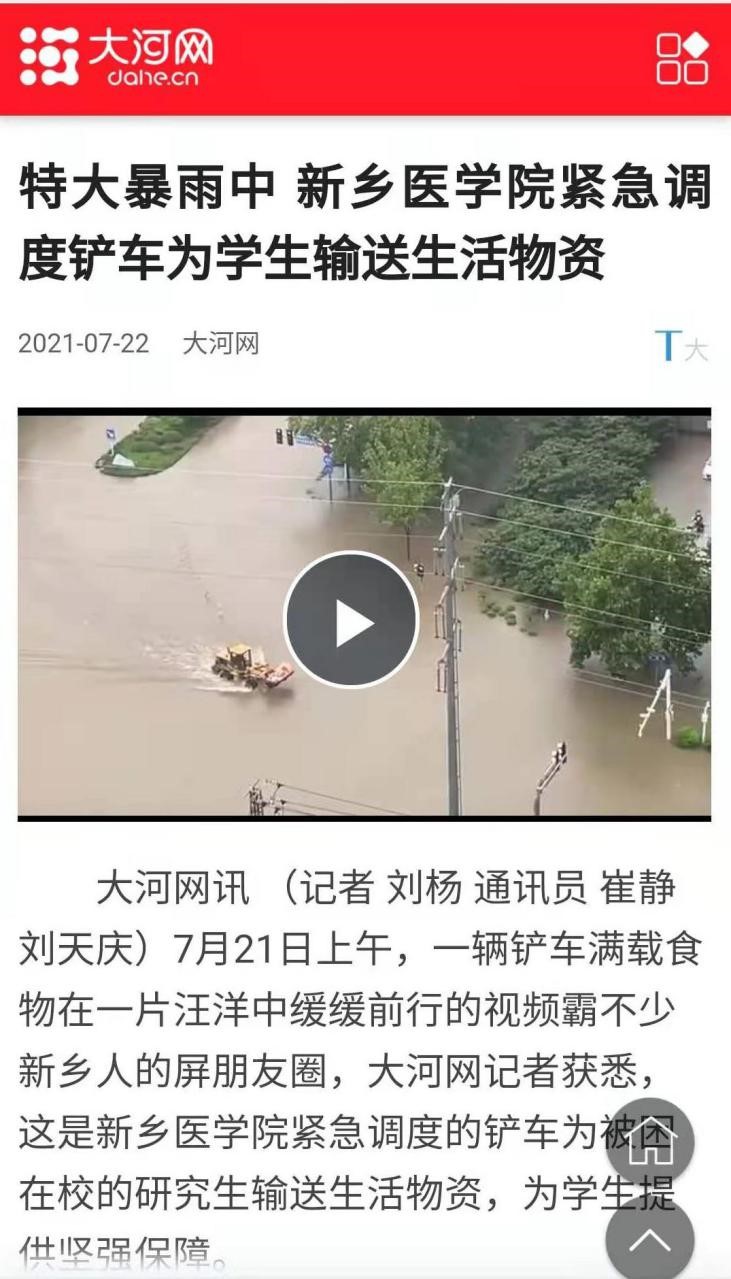The width and height of the screenshot is (731, 1279).
Task: Play the flood loader video
Action: [351, 620]
